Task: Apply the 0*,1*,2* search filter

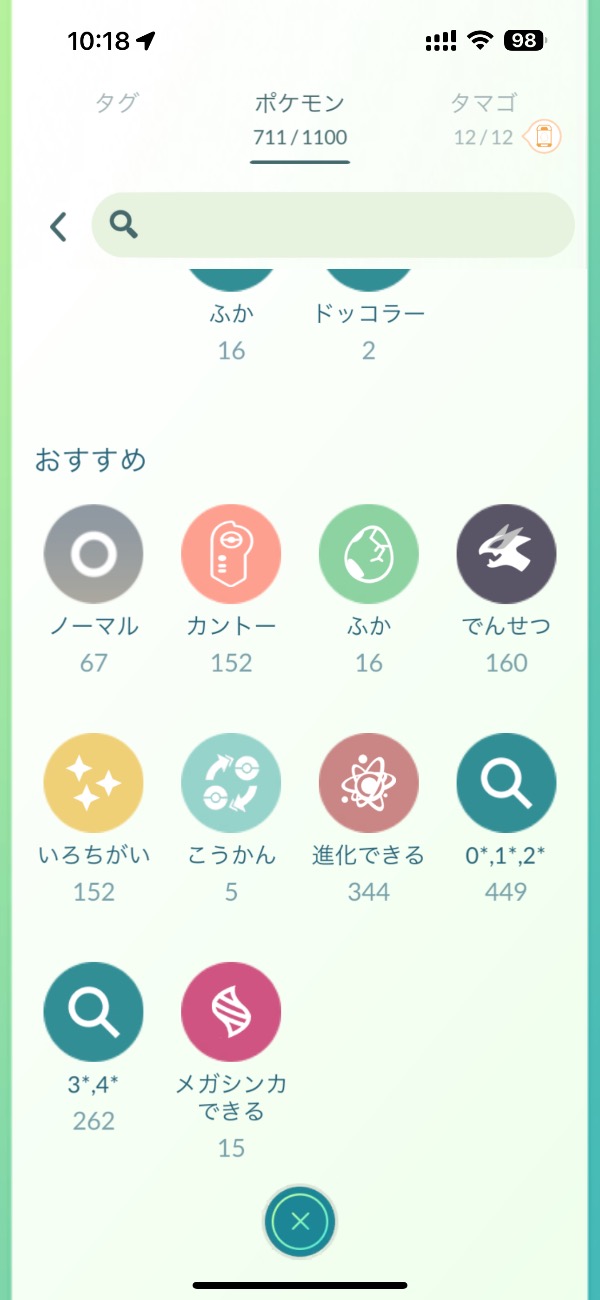Action: coord(506,818)
